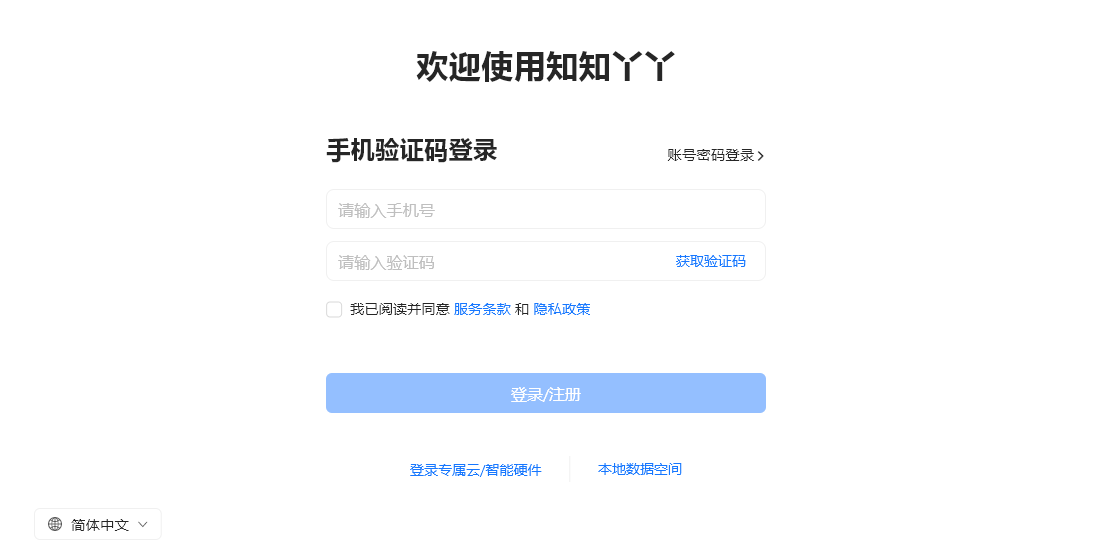1094x547 pixels.
Task: Open the 隐私政策 link
Action: coord(561,310)
